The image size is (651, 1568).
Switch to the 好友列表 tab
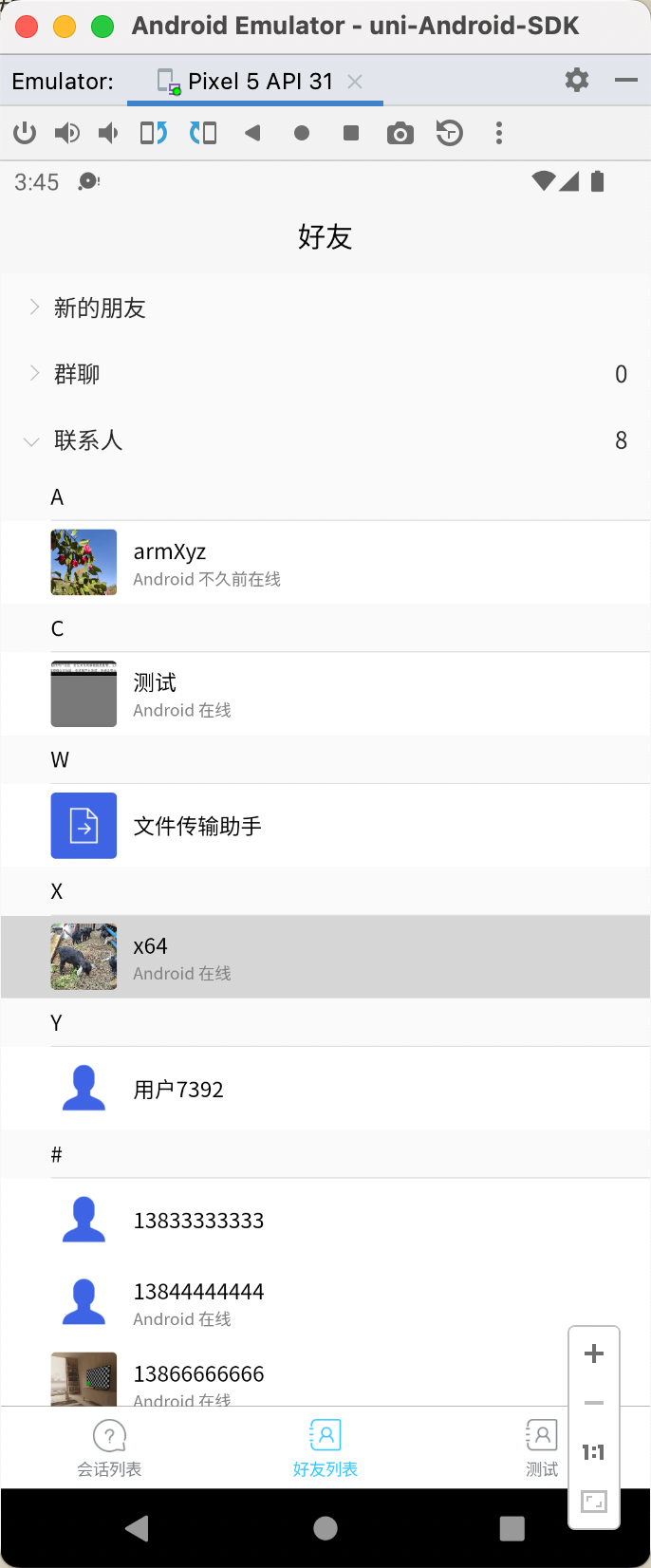pyautogui.click(x=325, y=1447)
